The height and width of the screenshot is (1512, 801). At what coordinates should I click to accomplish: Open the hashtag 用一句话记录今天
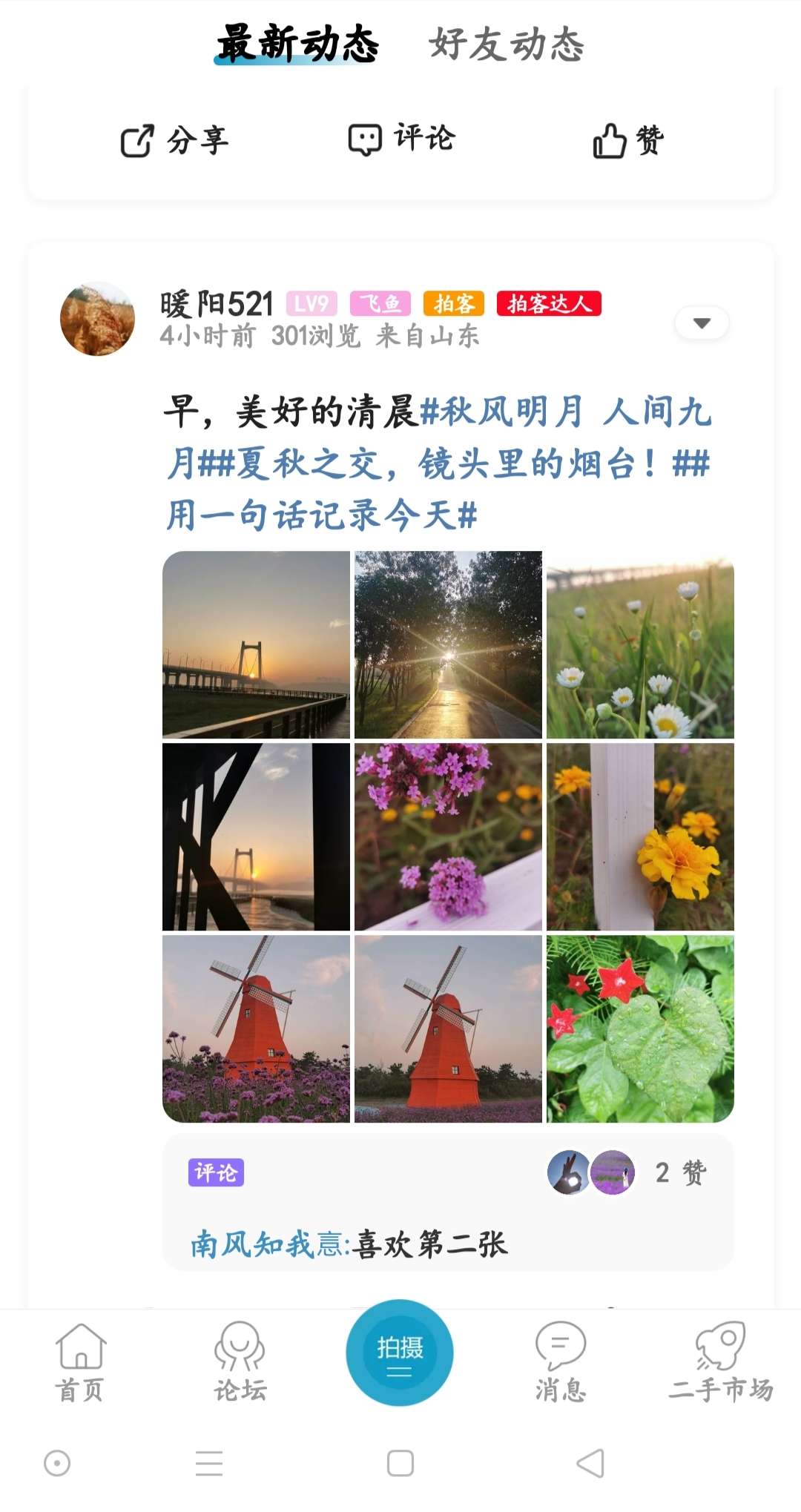(320, 515)
